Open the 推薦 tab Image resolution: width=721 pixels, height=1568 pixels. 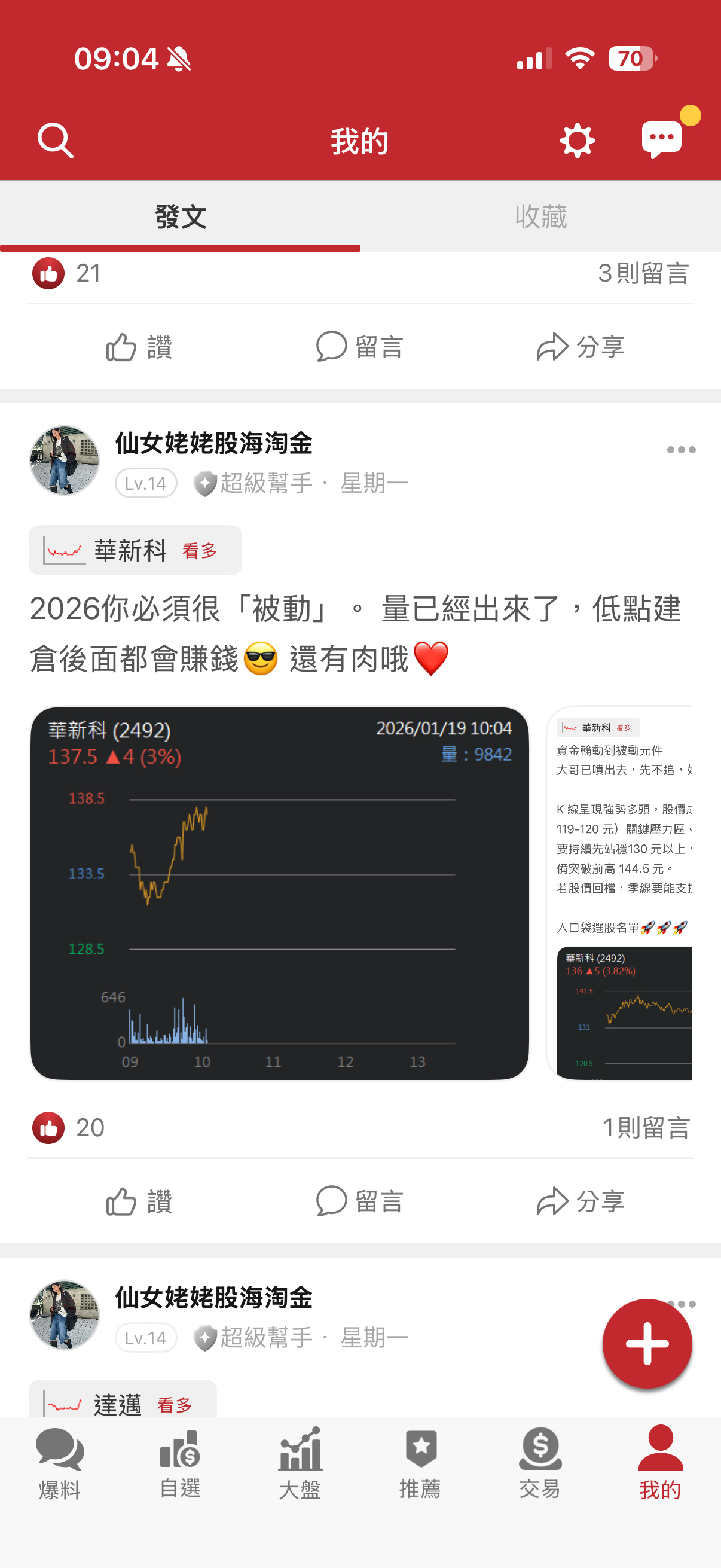click(420, 1463)
